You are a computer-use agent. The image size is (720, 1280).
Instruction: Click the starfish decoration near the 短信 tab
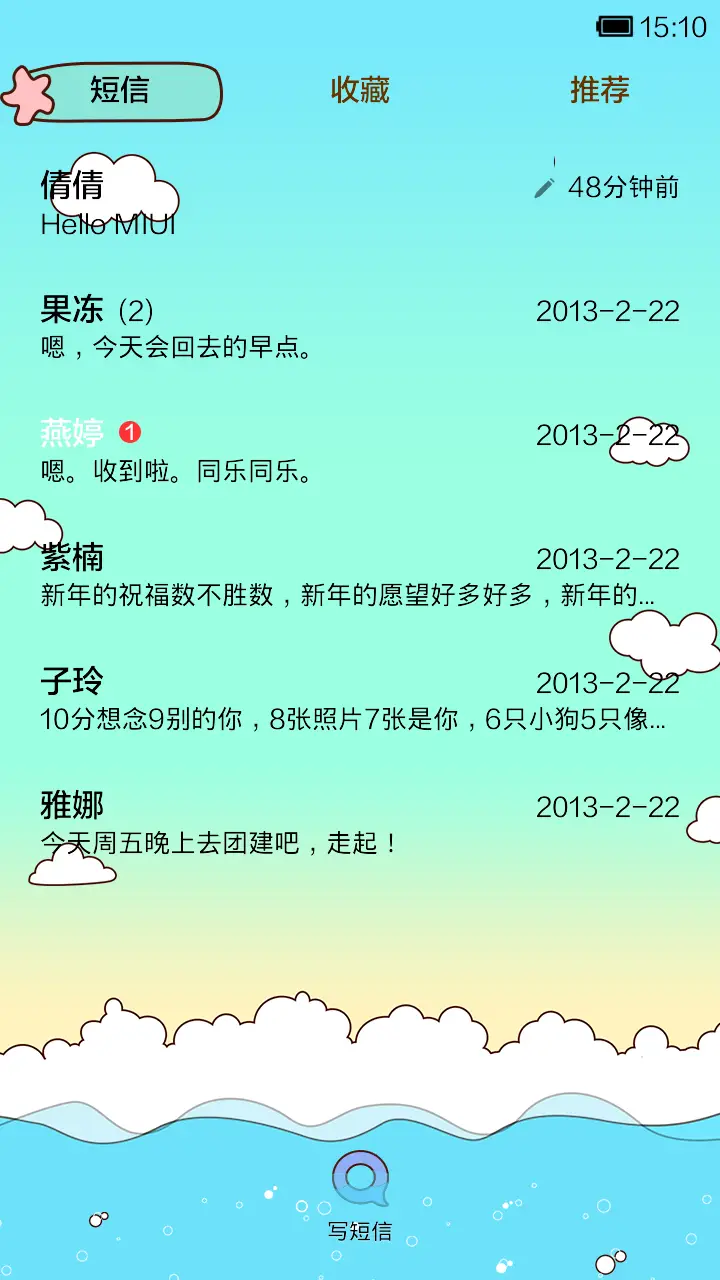click(x=30, y=90)
